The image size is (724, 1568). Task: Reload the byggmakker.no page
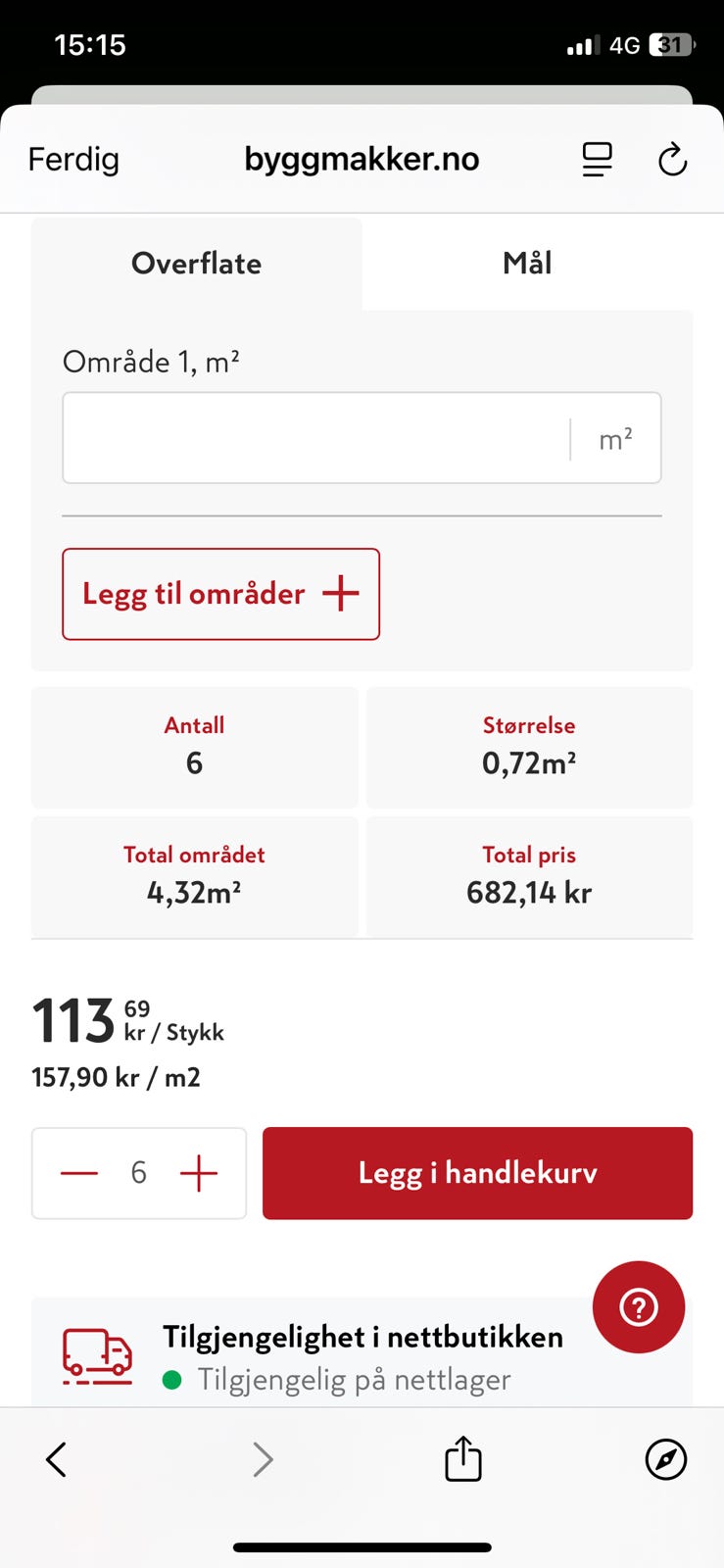click(672, 159)
